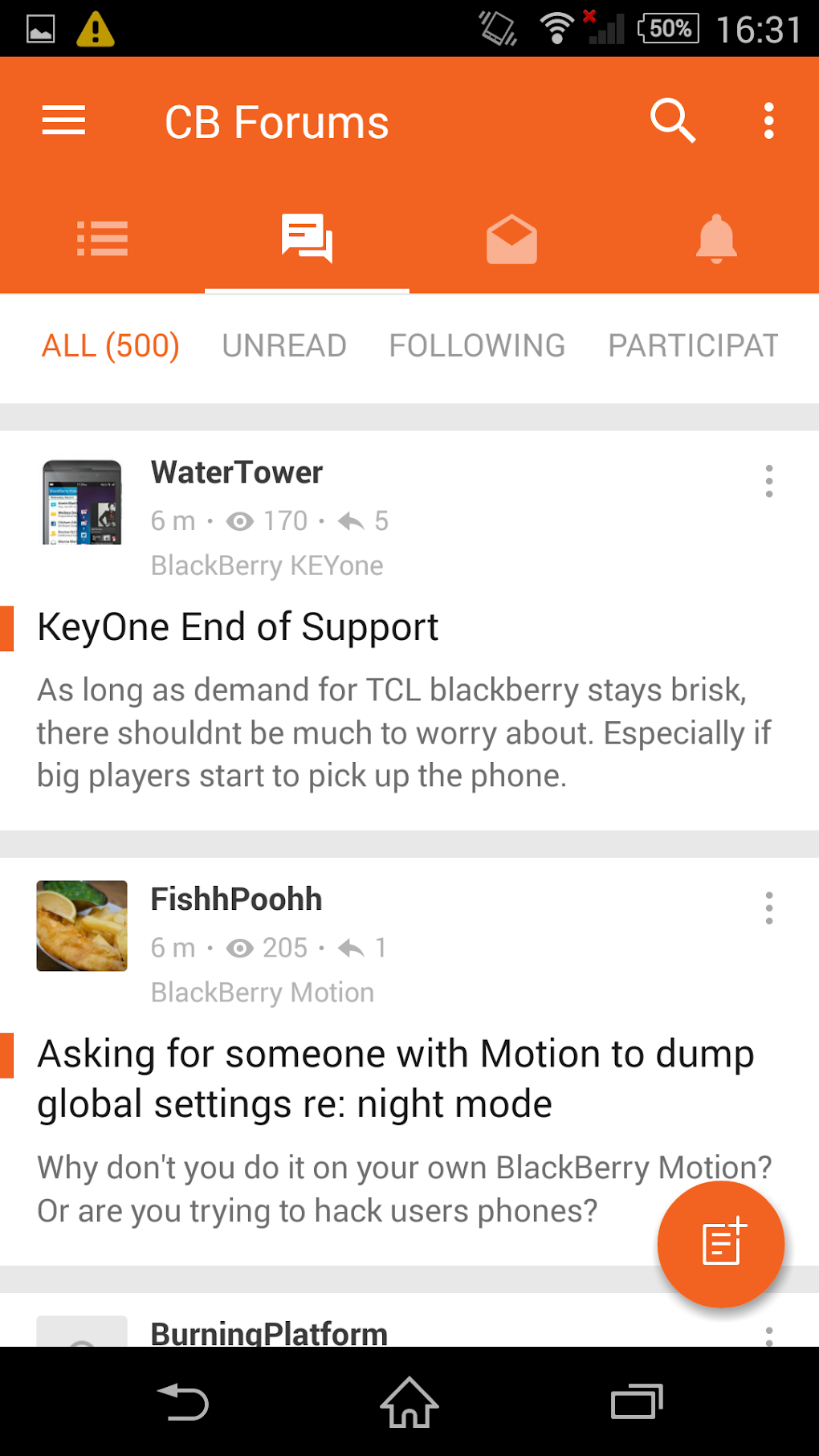
Task: Open the app bar overflow menu
Action: point(768,121)
